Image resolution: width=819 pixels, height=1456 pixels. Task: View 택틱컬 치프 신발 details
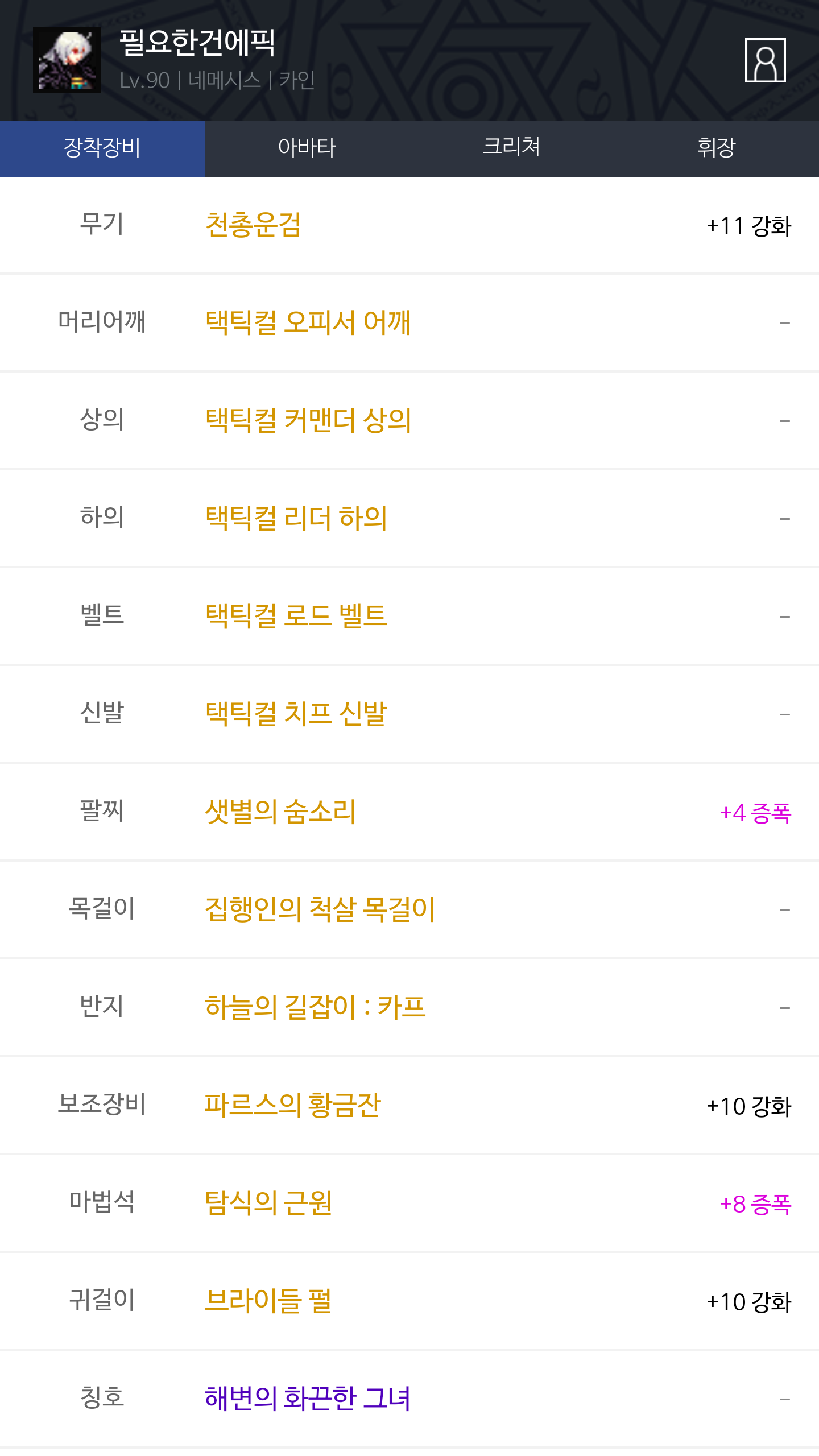[409, 714]
